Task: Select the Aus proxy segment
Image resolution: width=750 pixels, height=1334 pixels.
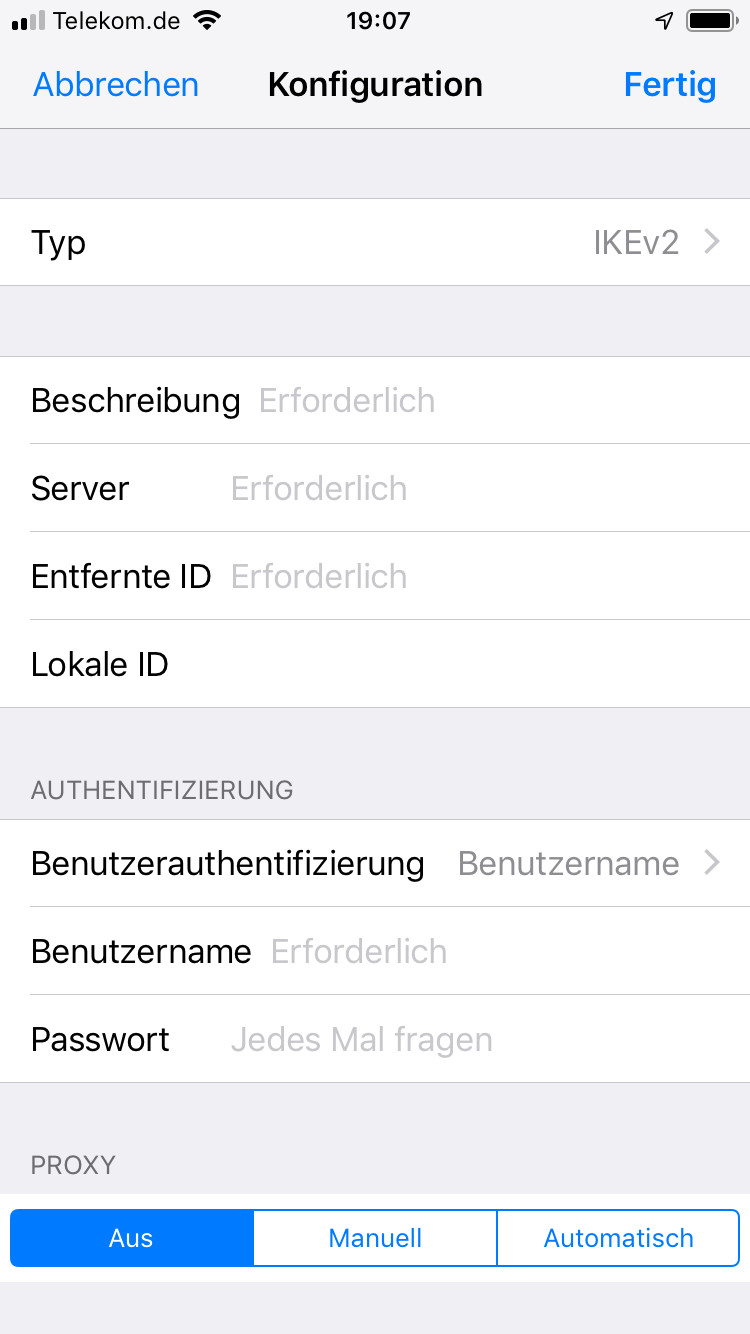Action: pyautogui.click(x=132, y=1238)
